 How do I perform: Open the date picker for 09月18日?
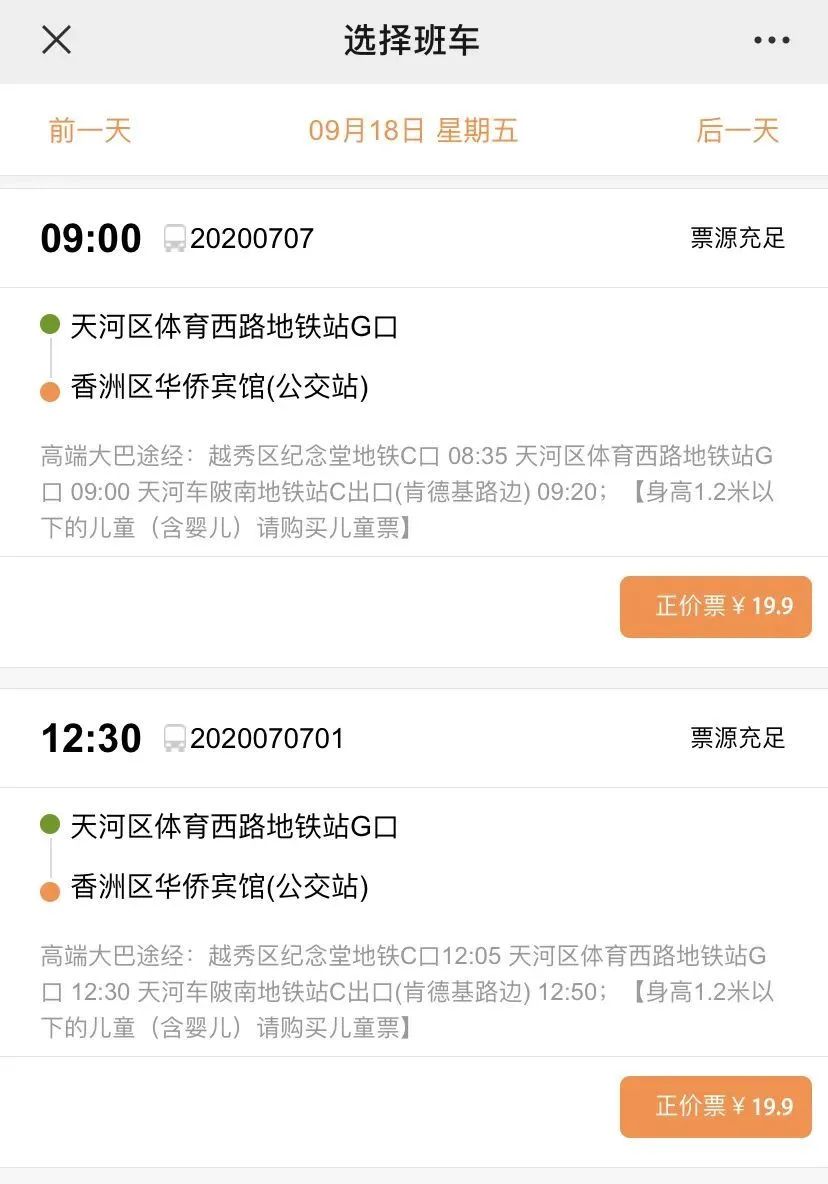[x=413, y=131]
